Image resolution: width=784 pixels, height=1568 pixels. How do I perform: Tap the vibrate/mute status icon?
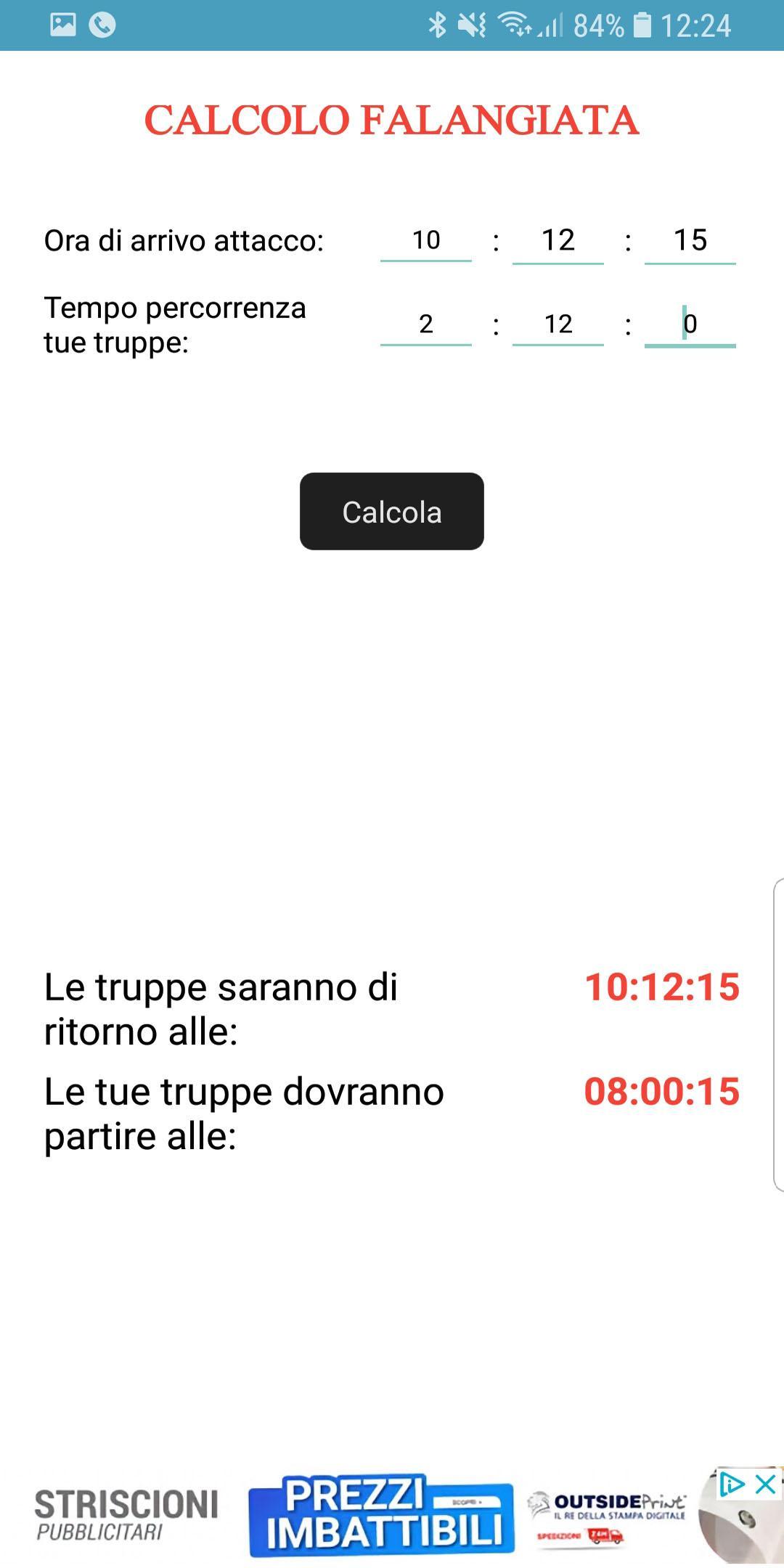coord(473,25)
